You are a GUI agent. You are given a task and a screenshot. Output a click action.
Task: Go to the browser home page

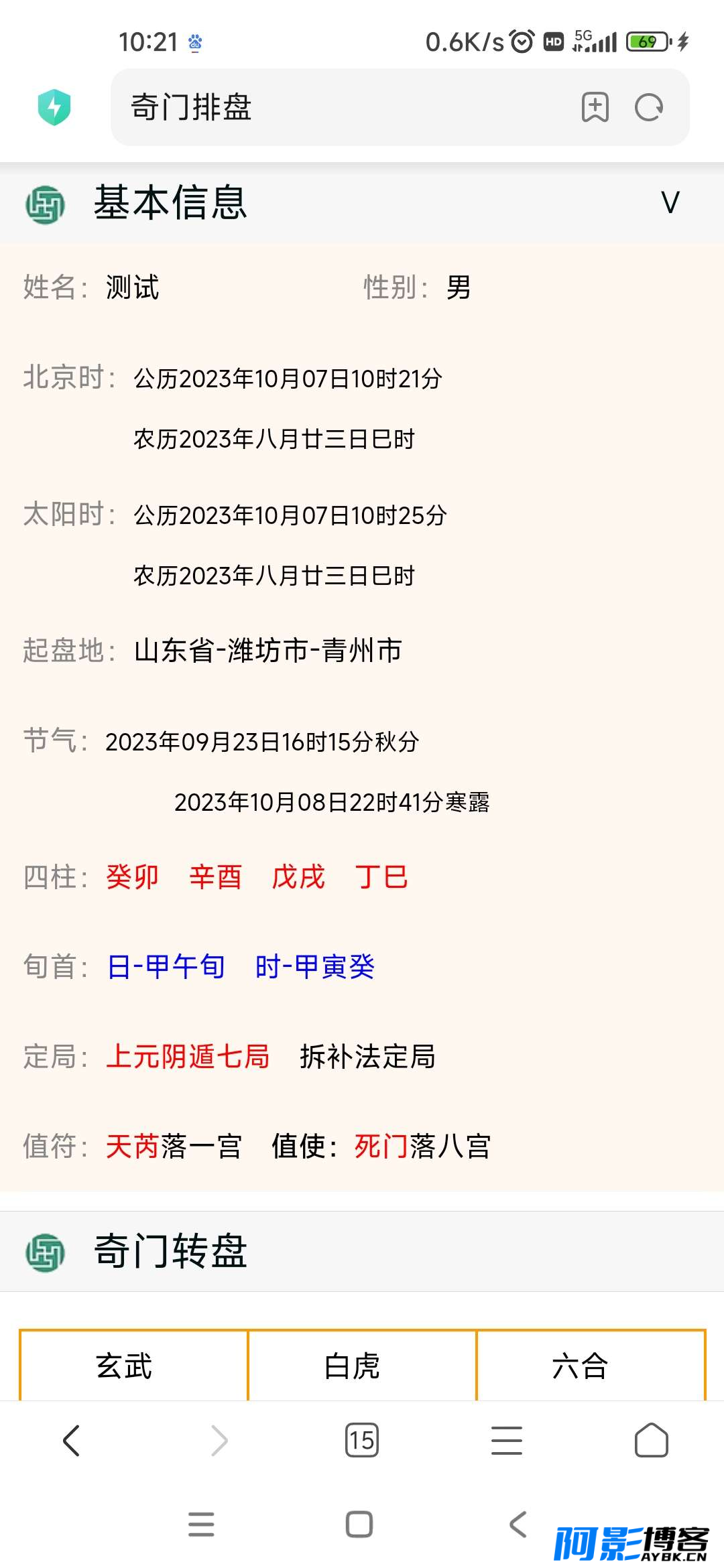pos(652,1441)
